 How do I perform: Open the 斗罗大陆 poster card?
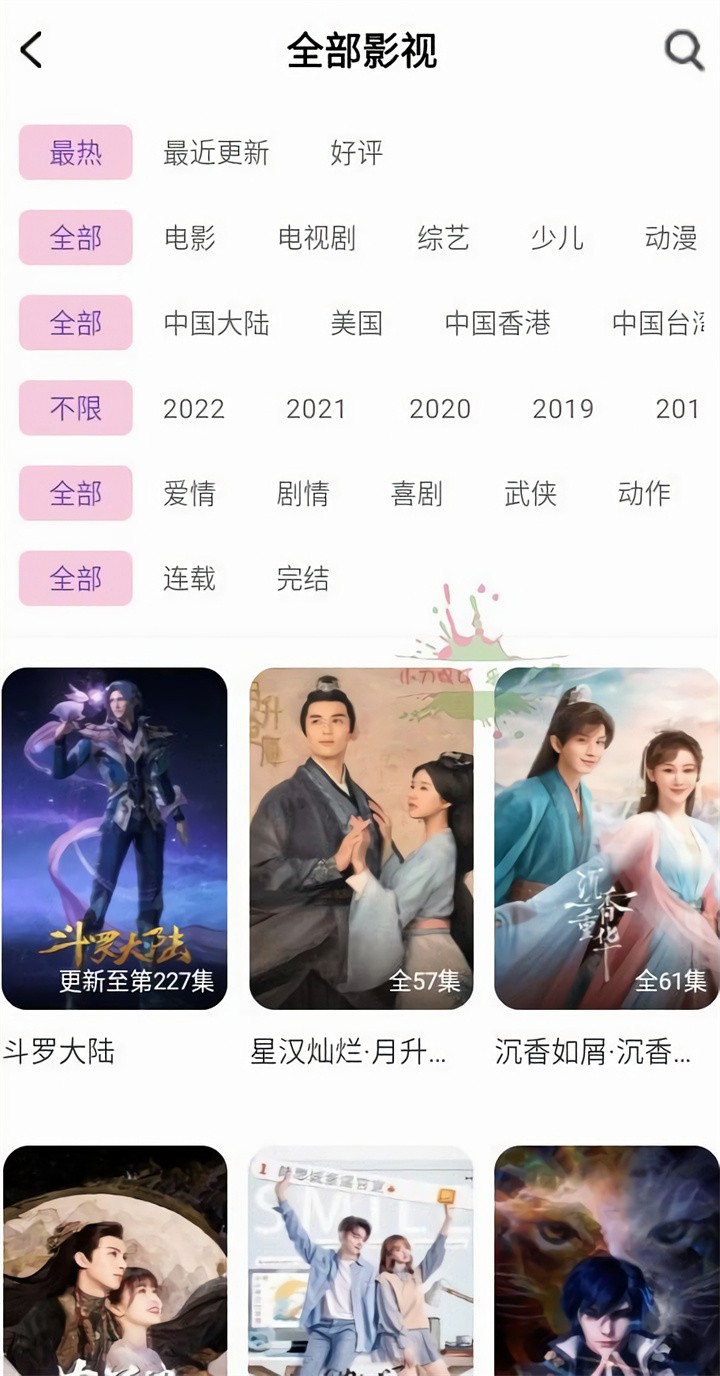click(115, 838)
